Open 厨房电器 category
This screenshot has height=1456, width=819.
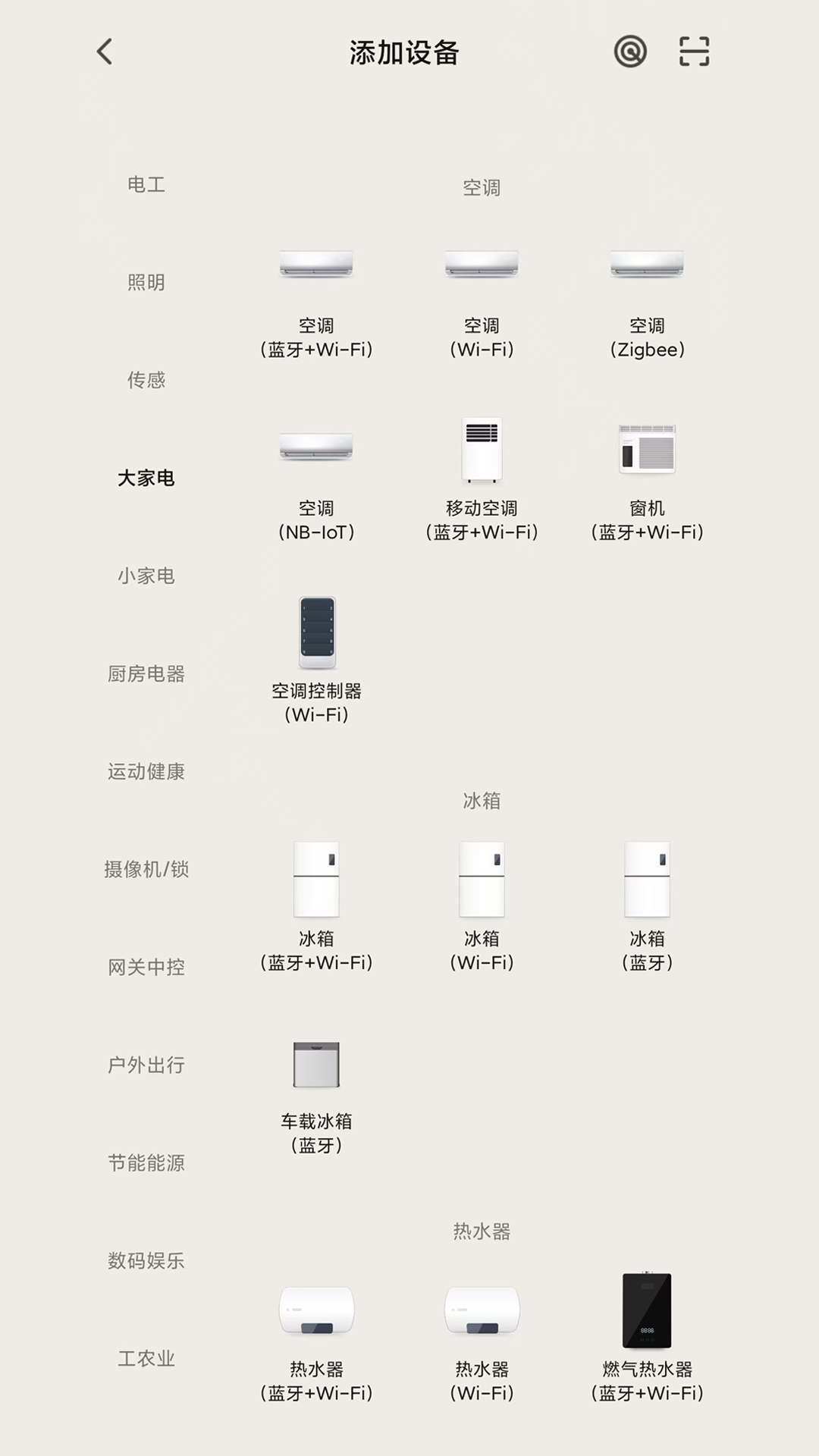(146, 673)
